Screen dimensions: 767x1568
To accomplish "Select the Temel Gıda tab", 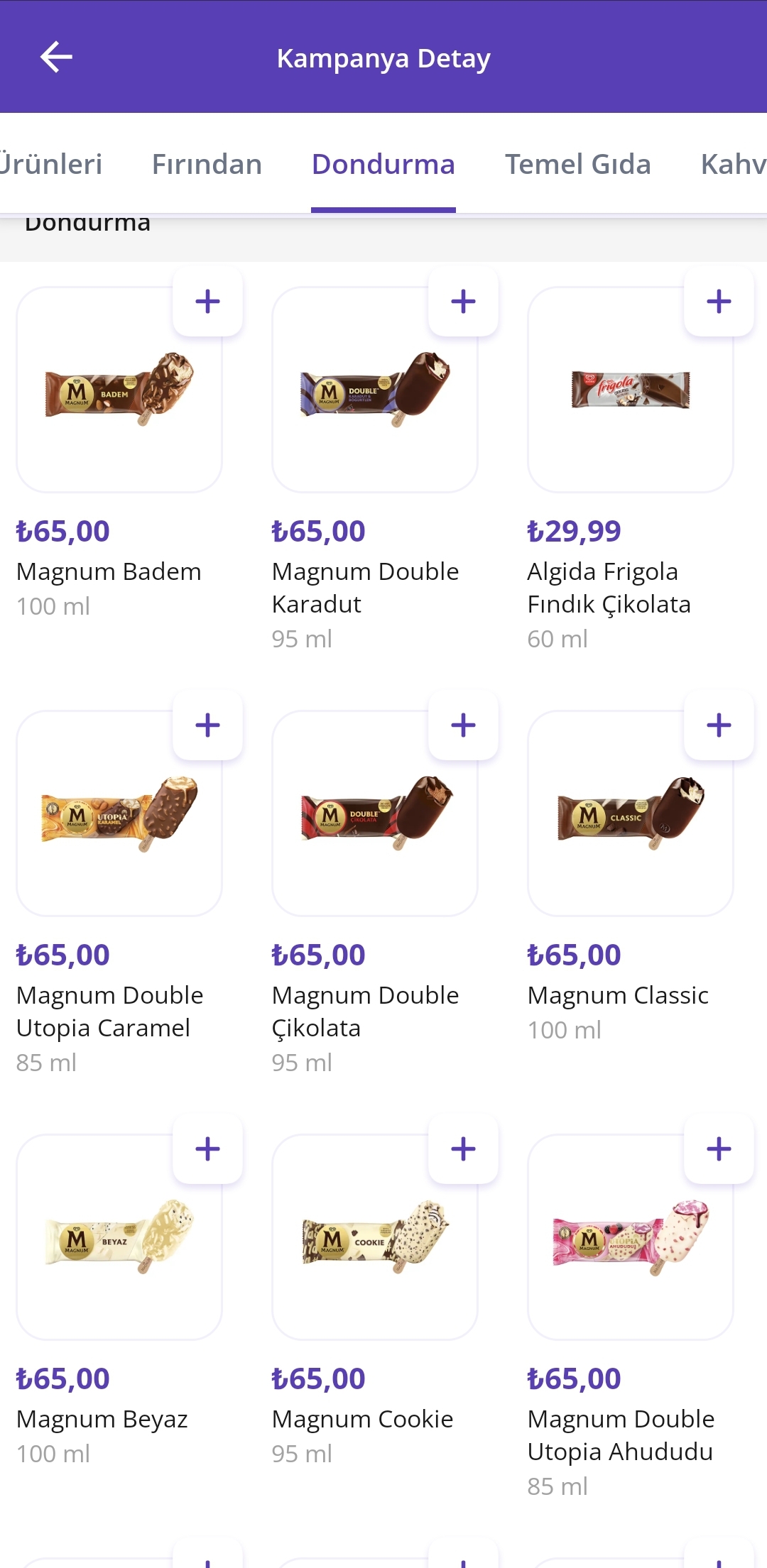I will (x=577, y=165).
